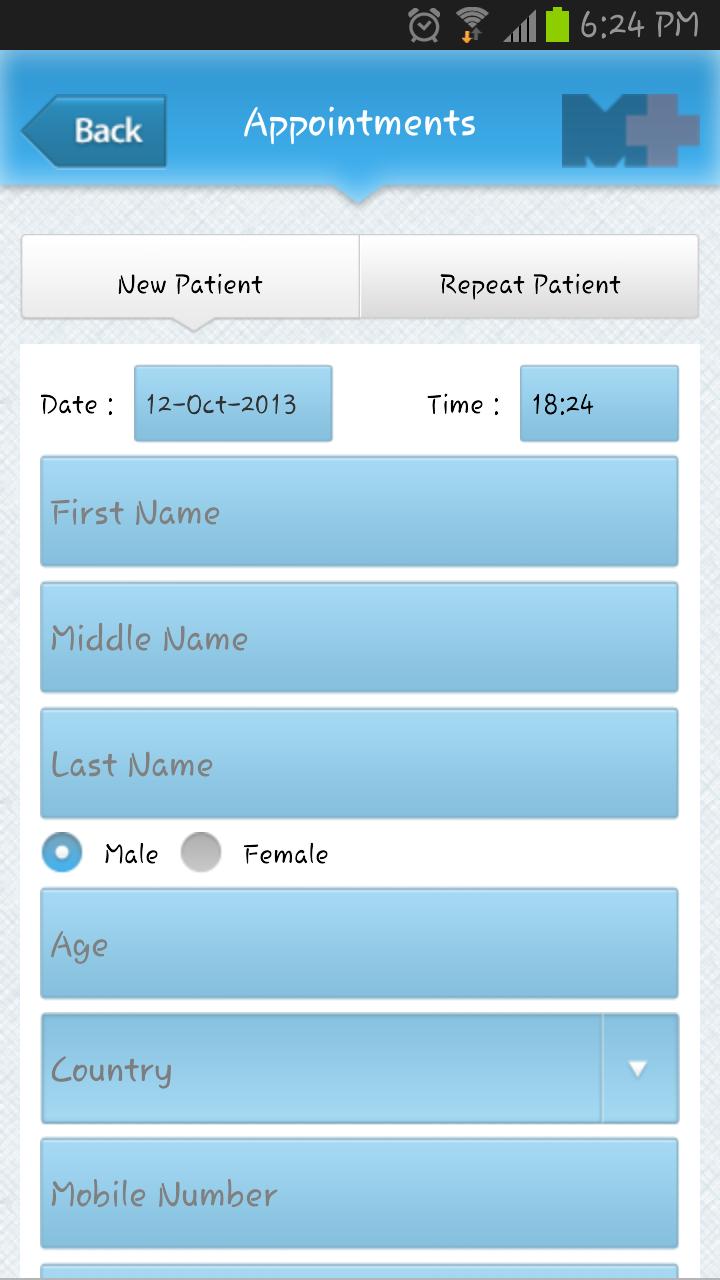Image resolution: width=720 pixels, height=1280 pixels.
Task: Enter the Age field
Action: [359, 944]
